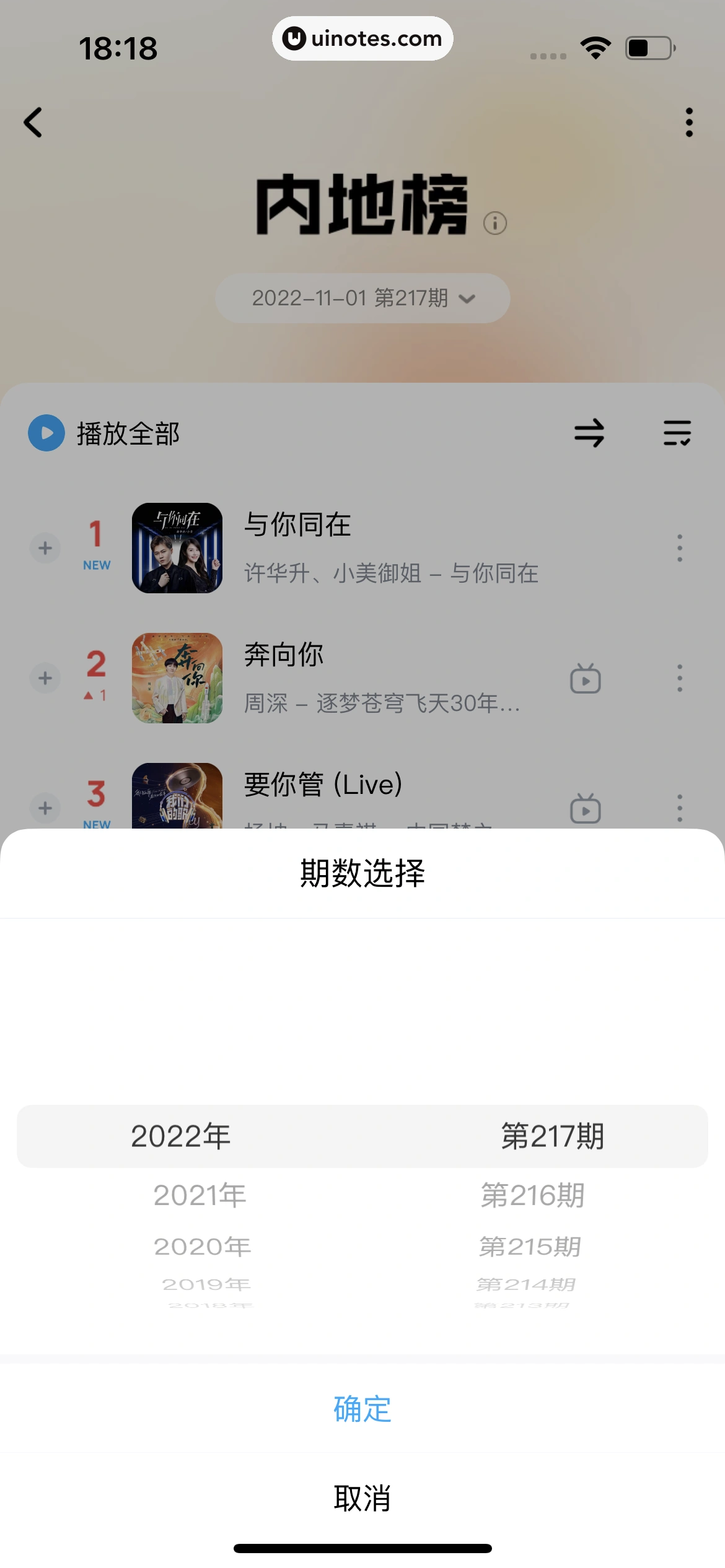Screen dimensions: 725x1568
Task: Open uinotes.com banner at the top
Action: click(362, 38)
